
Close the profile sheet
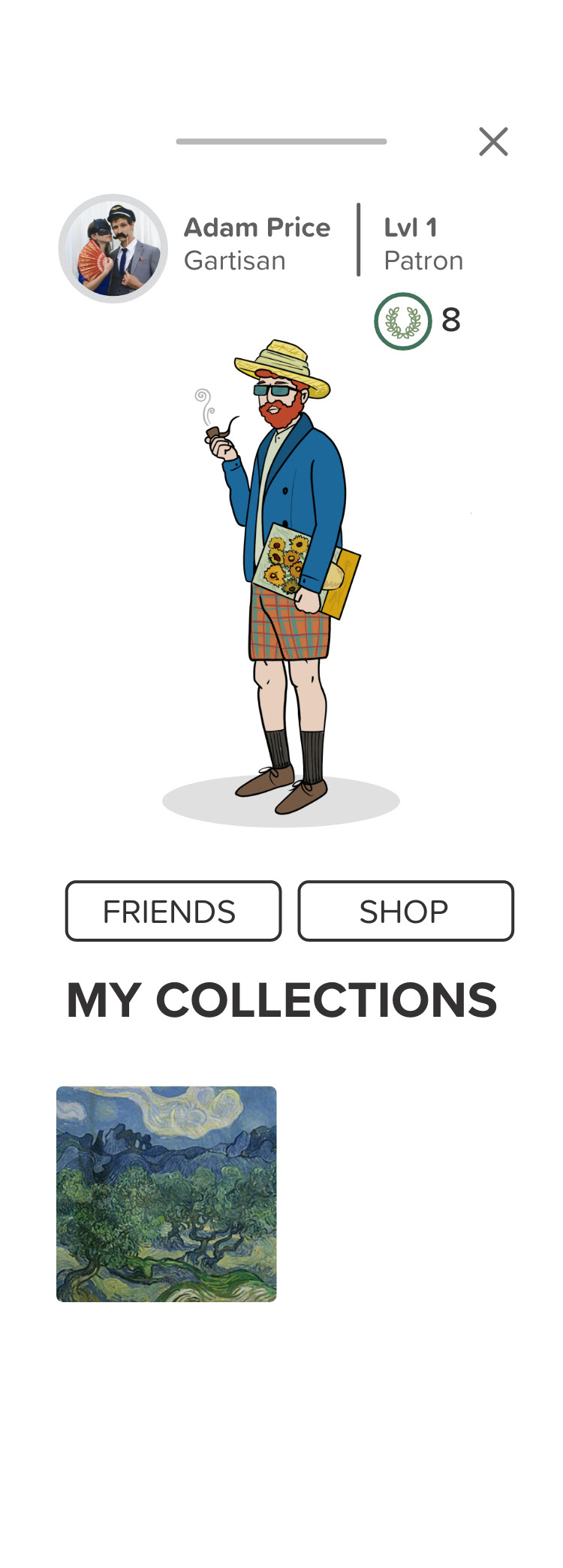point(493,141)
